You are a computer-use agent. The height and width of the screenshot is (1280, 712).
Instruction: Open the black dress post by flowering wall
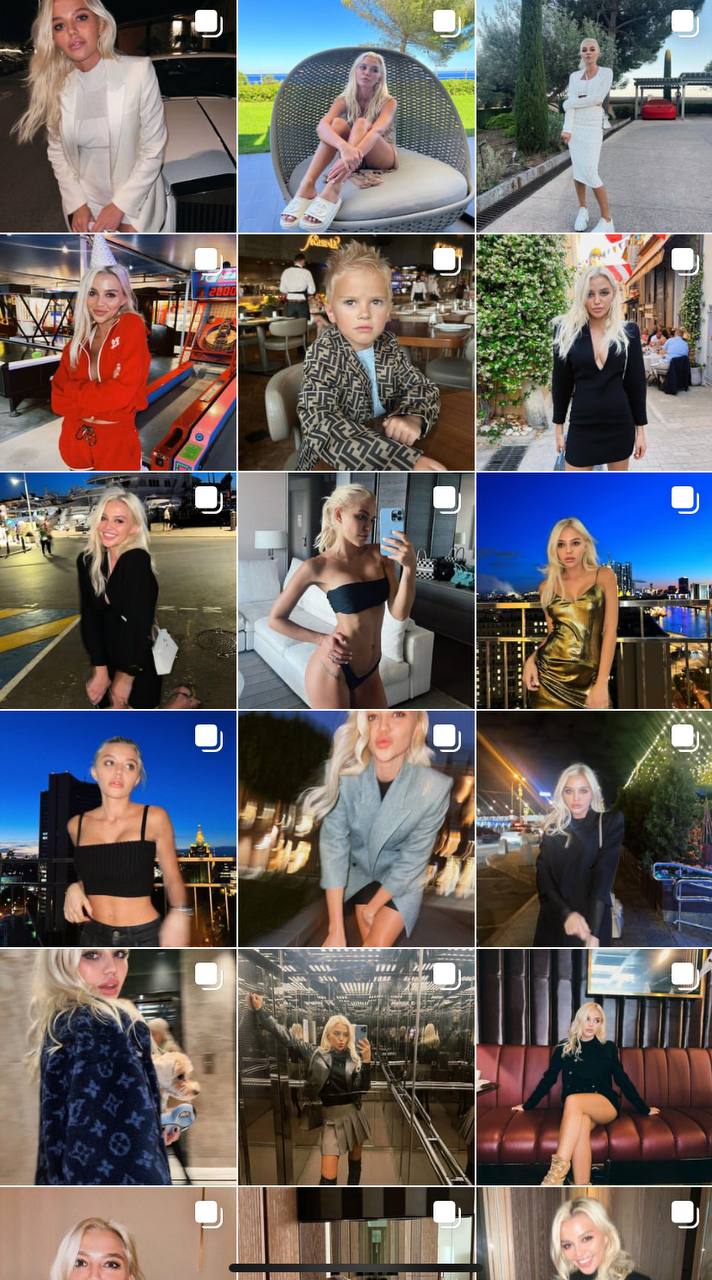[594, 352]
